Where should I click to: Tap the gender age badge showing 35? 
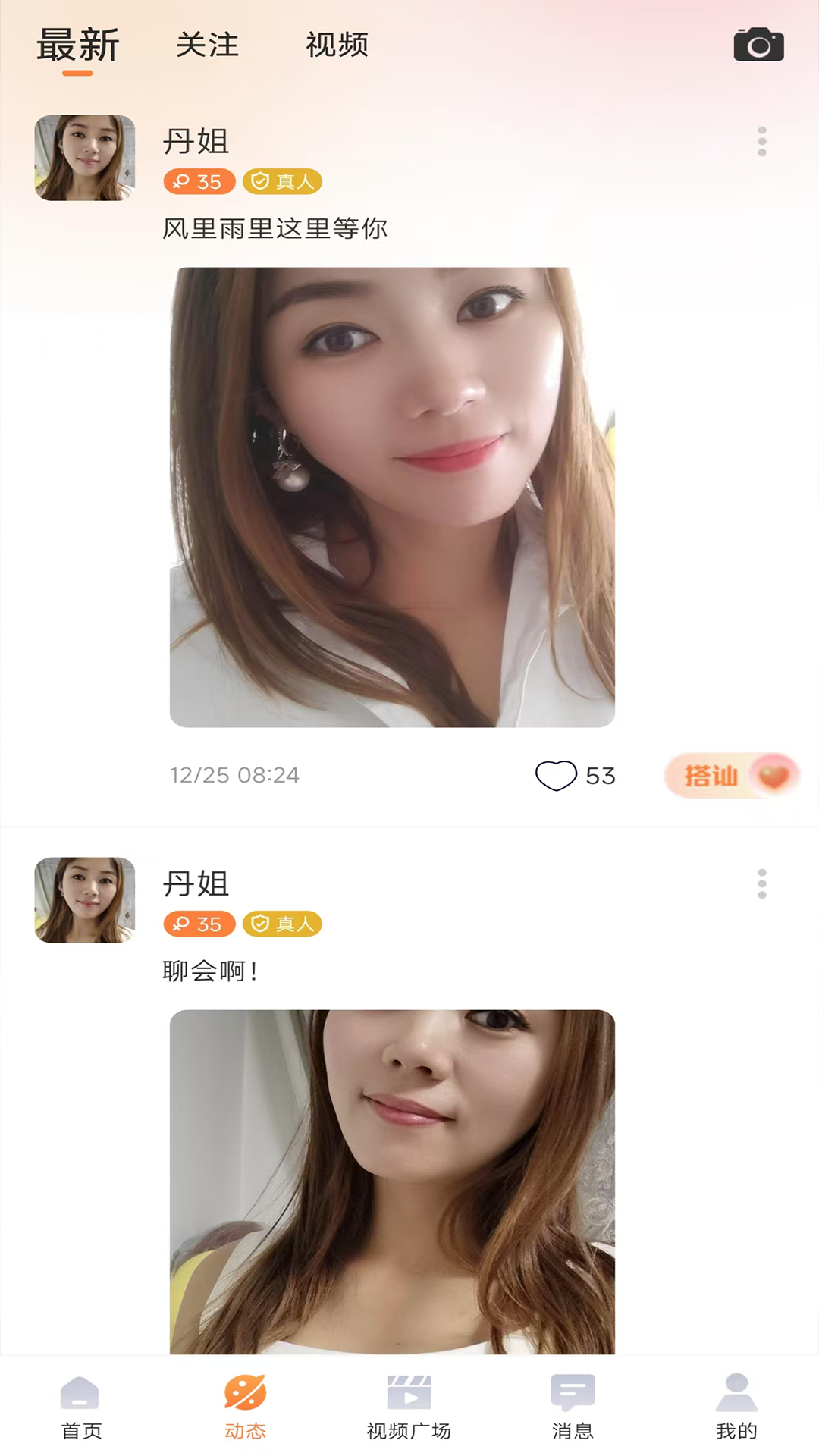click(x=199, y=182)
